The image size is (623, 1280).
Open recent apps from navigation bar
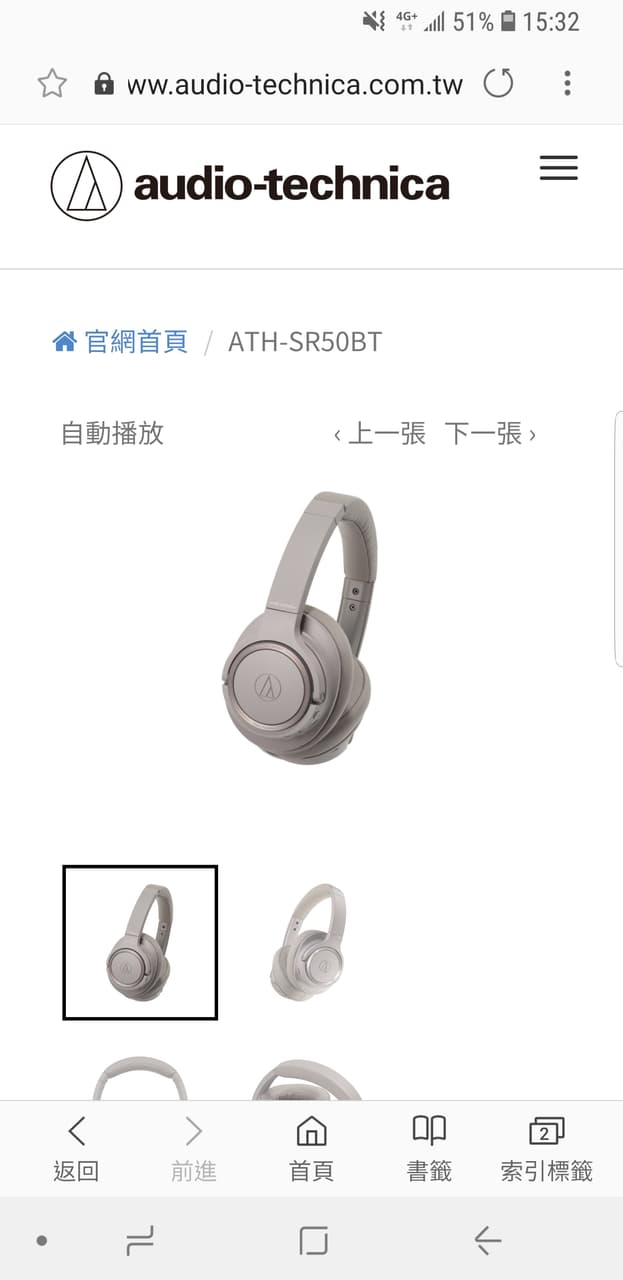point(140,1241)
